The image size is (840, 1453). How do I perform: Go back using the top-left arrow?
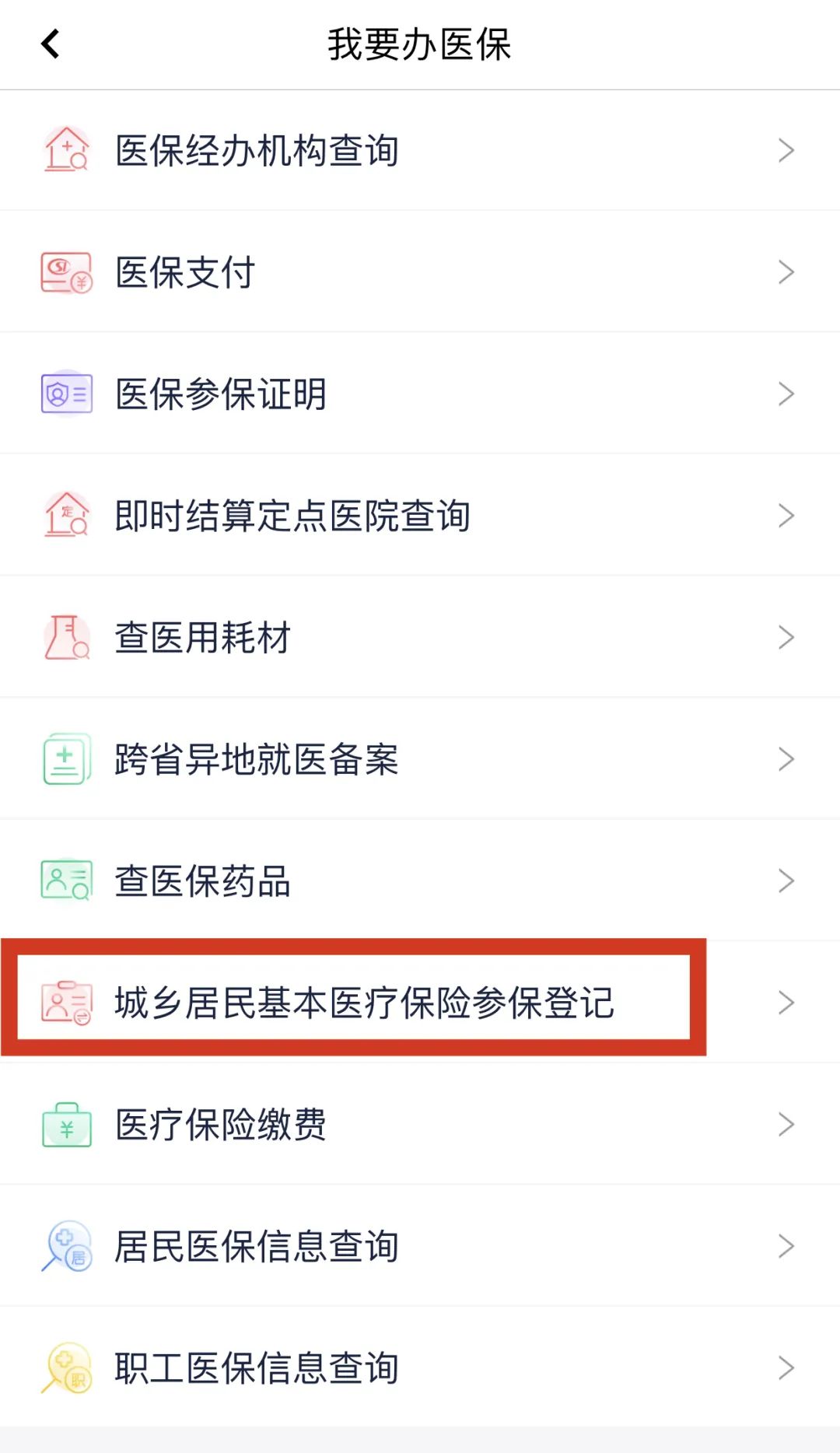[51, 44]
